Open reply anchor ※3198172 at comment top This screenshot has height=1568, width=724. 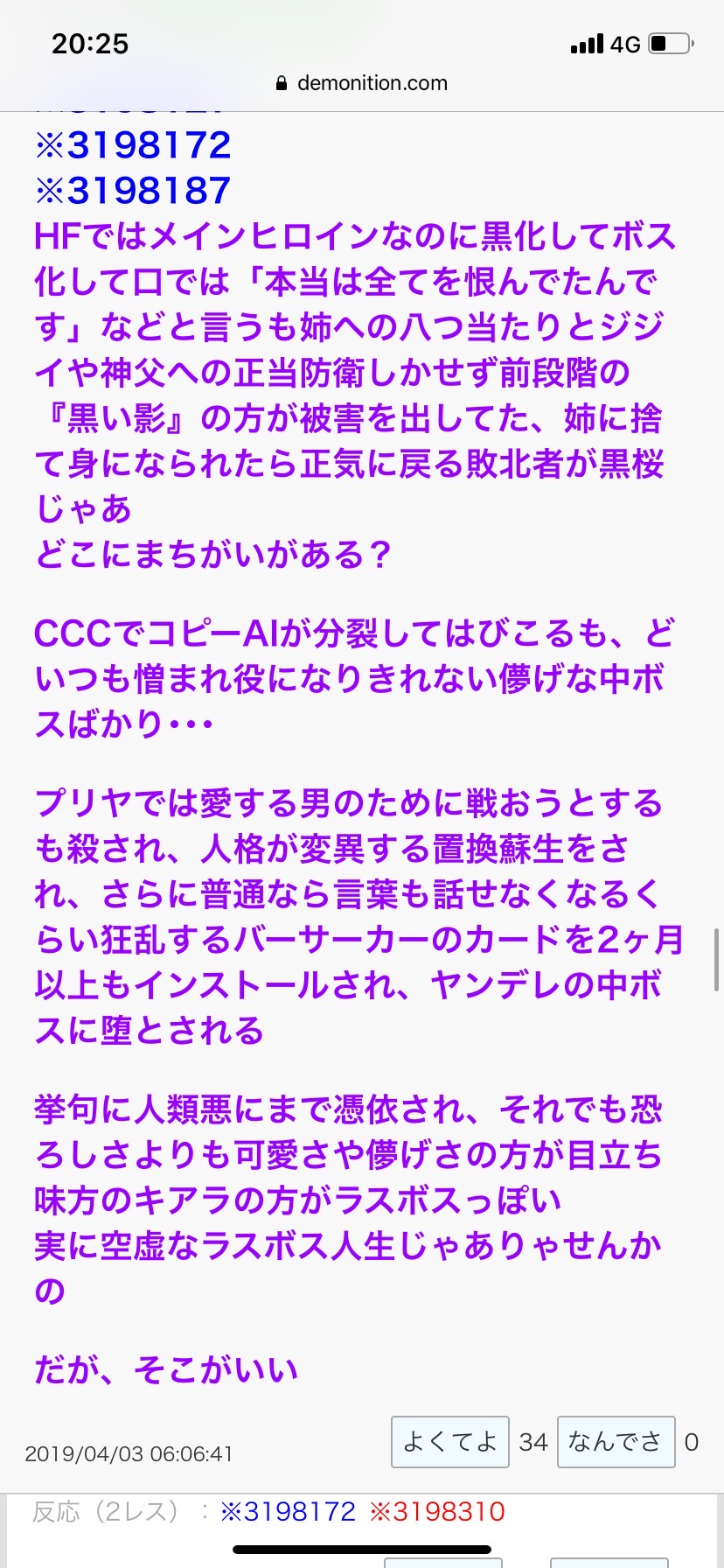[x=133, y=145]
